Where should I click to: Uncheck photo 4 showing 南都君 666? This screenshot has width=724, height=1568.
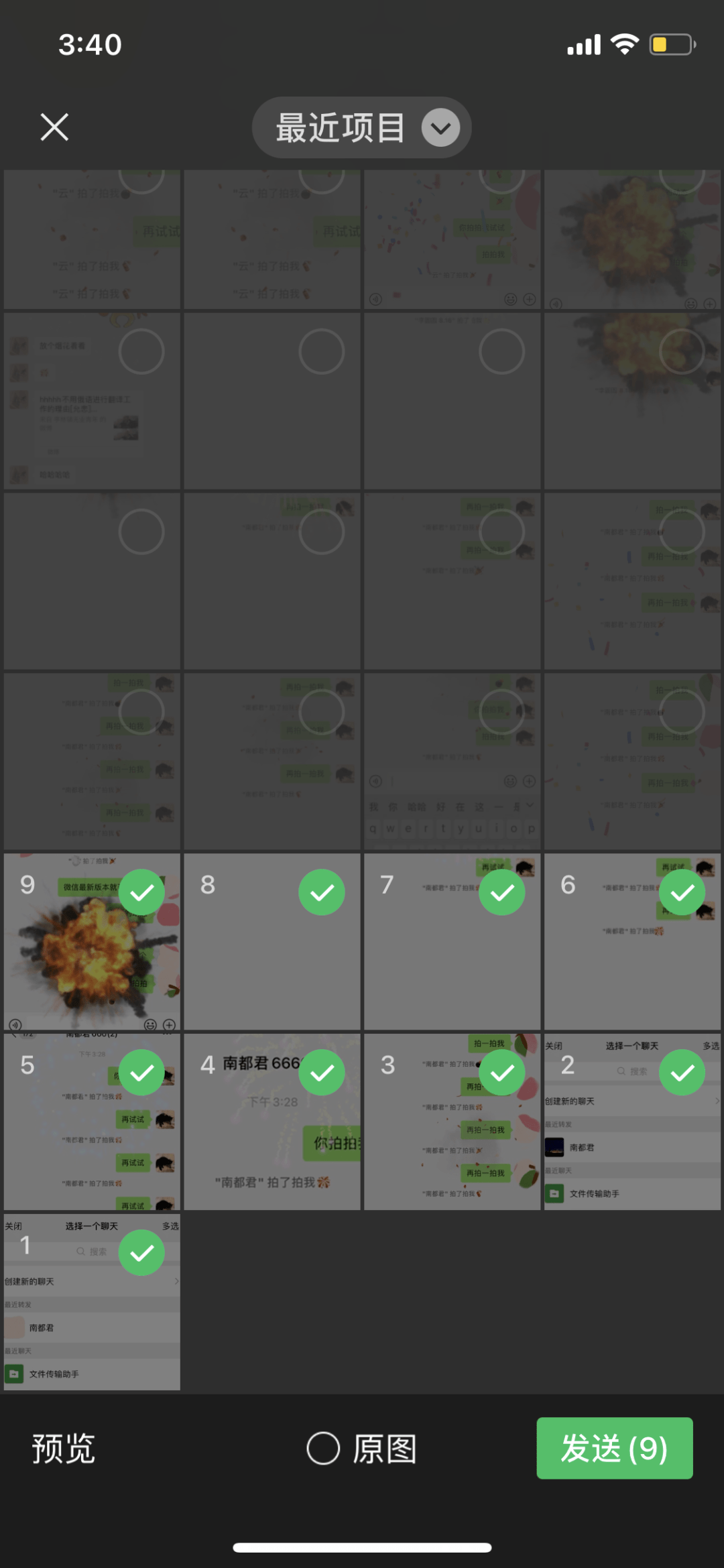(322, 1073)
